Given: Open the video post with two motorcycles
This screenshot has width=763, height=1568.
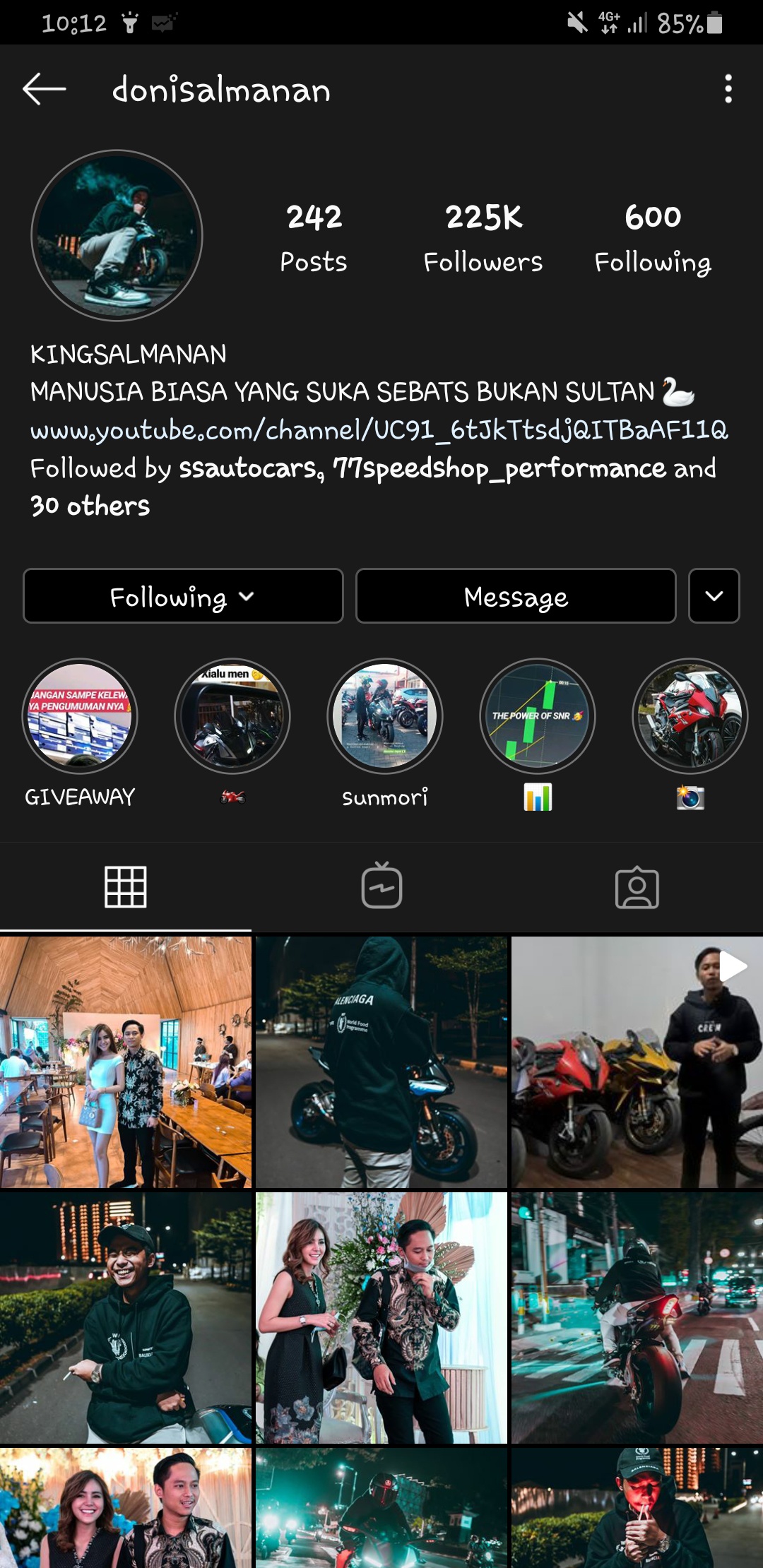Looking at the screenshot, I should (637, 1062).
